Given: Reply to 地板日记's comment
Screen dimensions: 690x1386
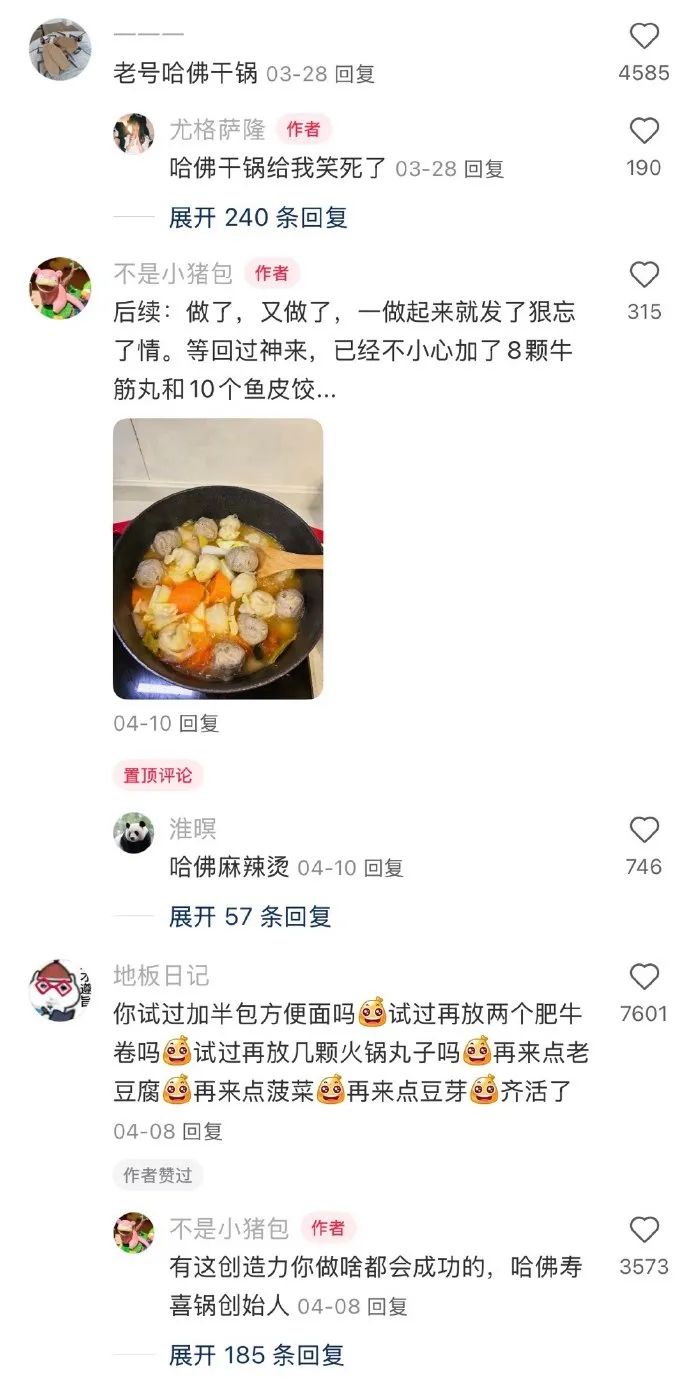Looking at the screenshot, I should click(202, 1131).
